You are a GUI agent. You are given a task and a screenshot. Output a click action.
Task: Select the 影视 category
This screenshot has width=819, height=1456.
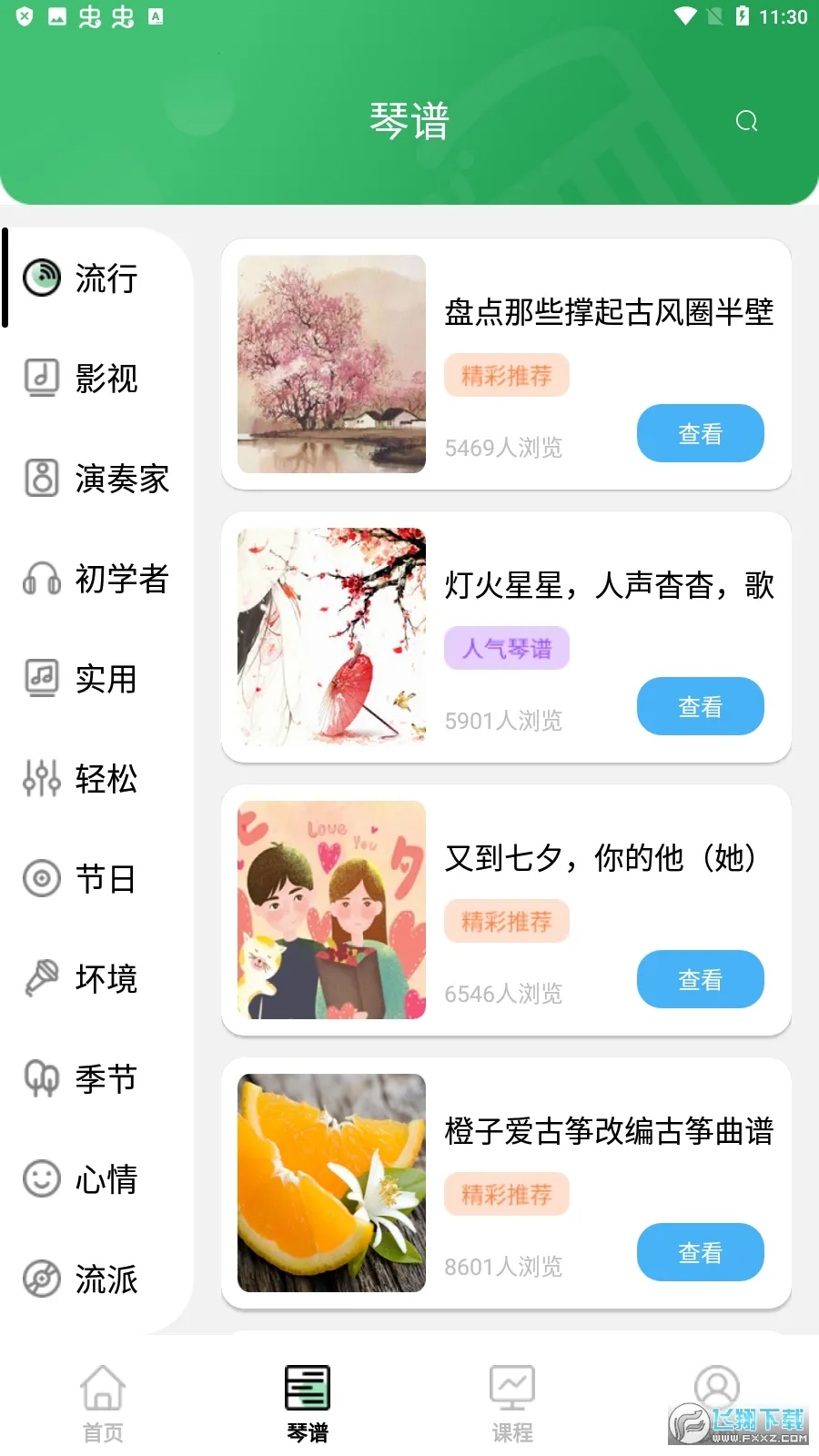[82, 378]
